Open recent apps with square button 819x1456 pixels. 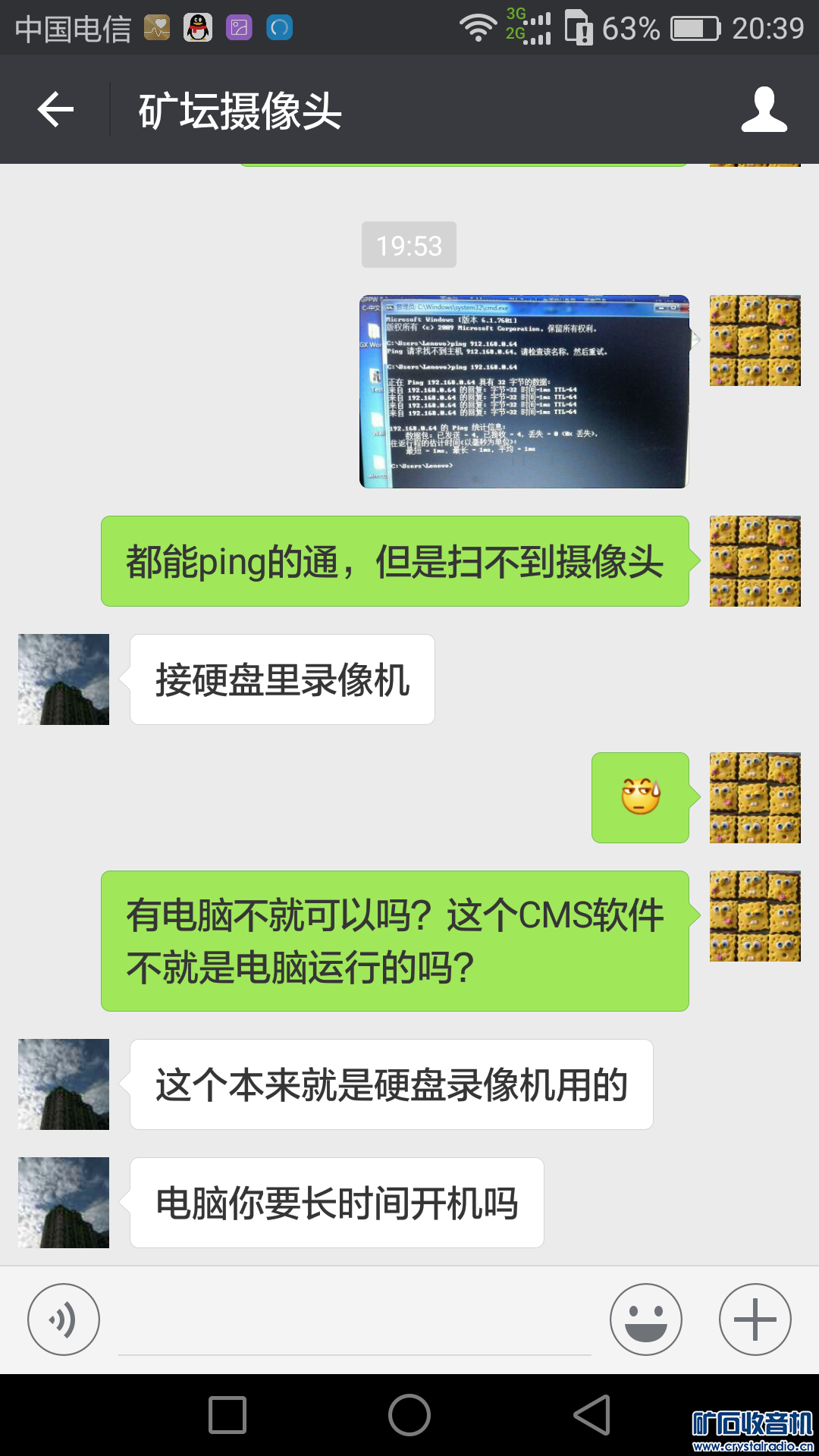(227, 1415)
